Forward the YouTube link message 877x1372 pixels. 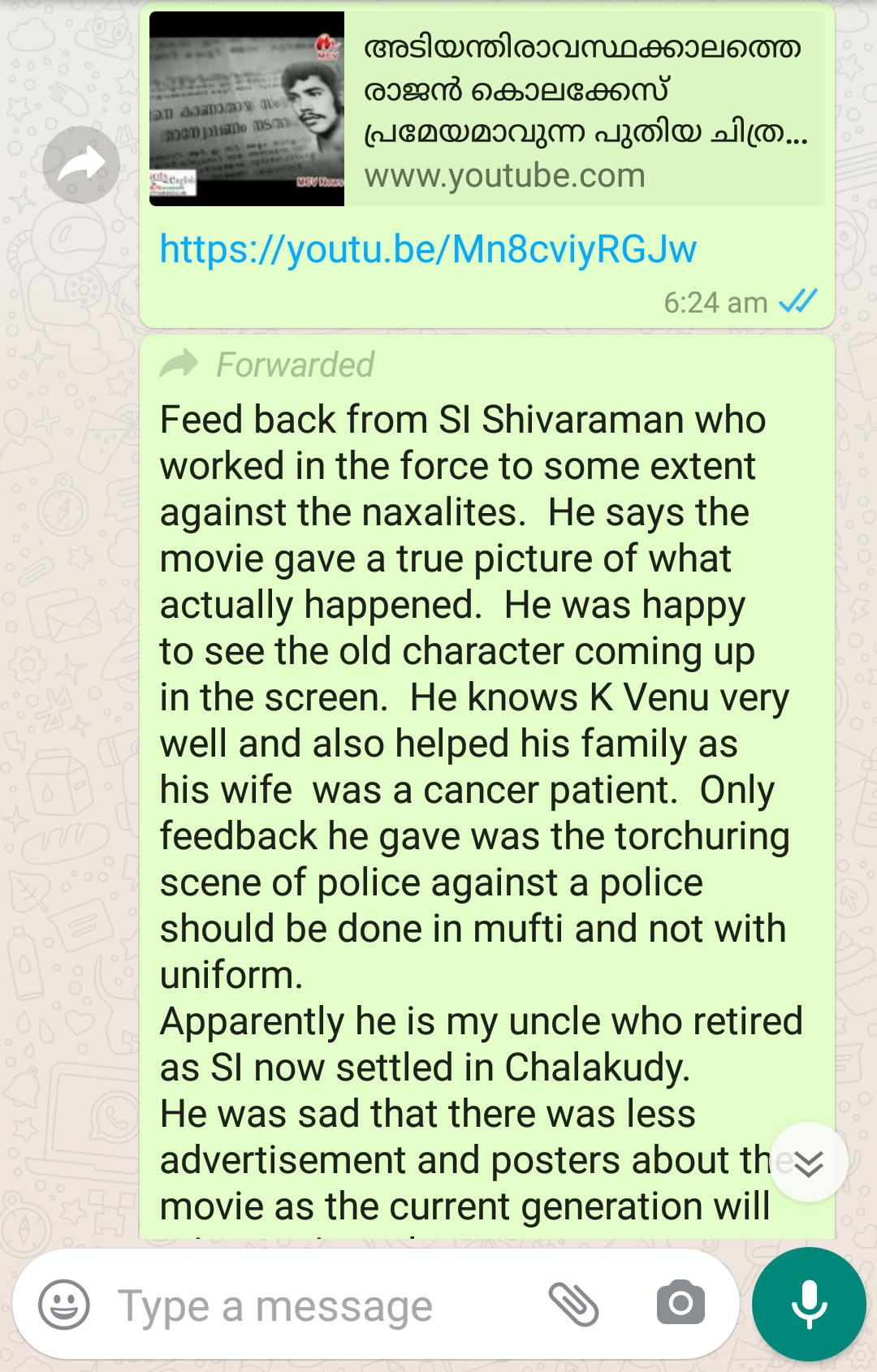[81, 165]
